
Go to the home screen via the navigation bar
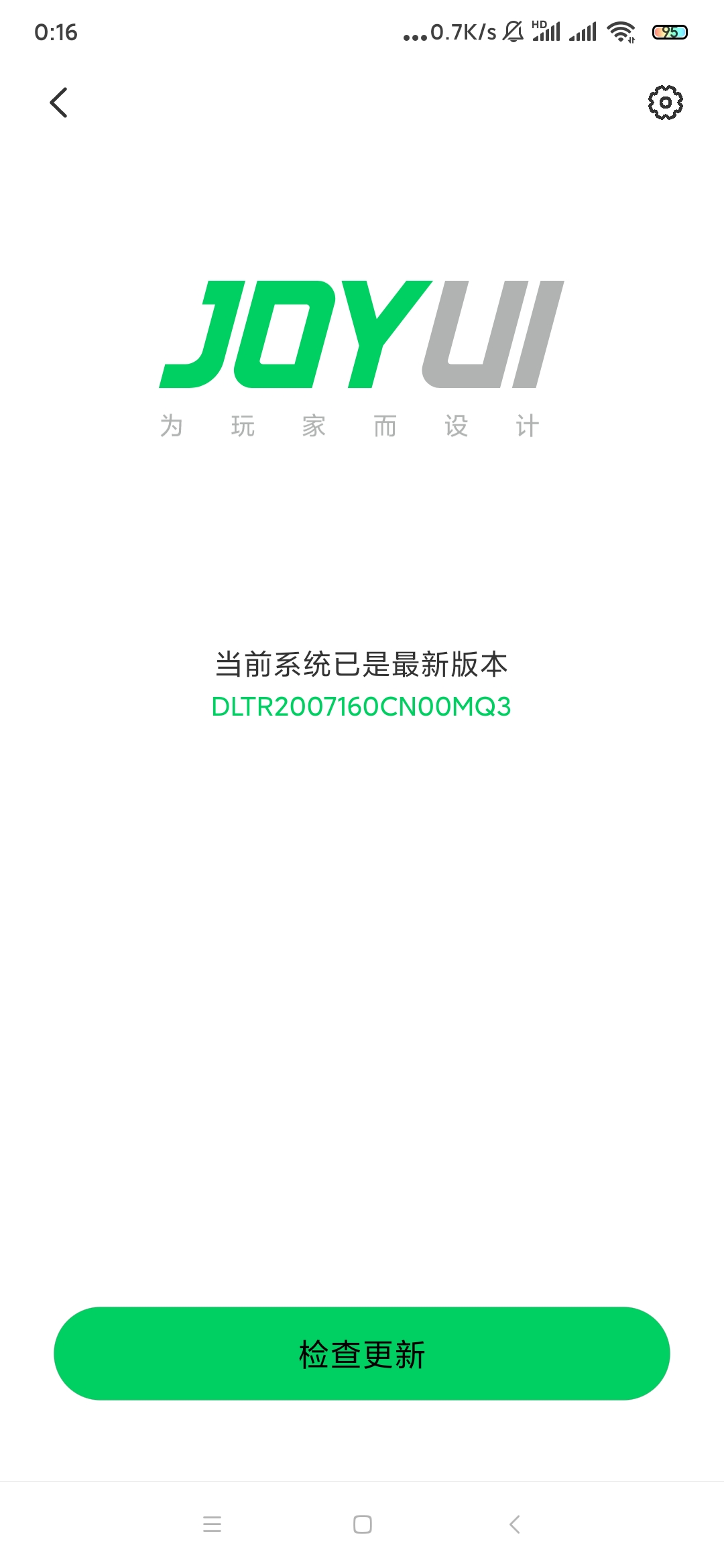click(363, 1524)
